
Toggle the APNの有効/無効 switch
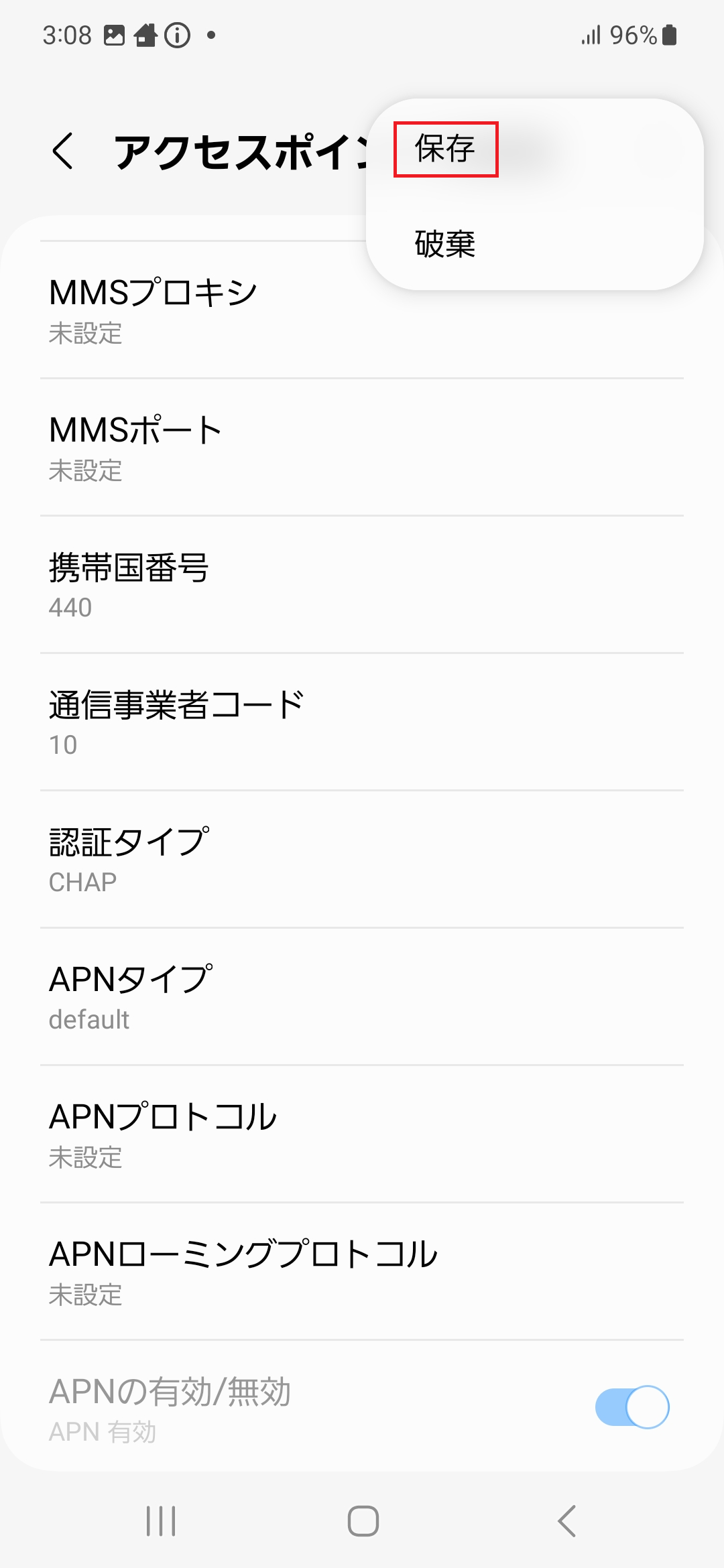(632, 1407)
